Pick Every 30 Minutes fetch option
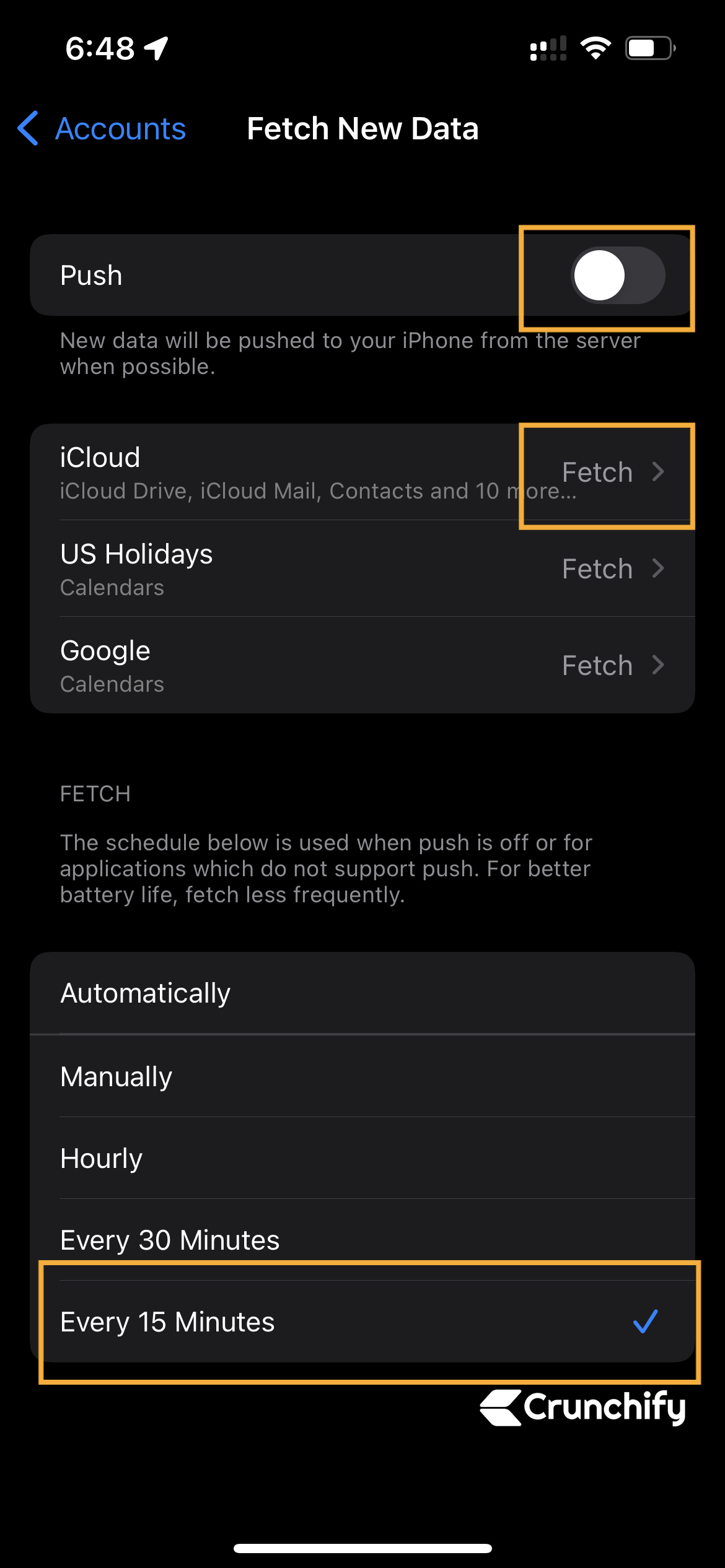This screenshot has width=725, height=1568. 362,1240
